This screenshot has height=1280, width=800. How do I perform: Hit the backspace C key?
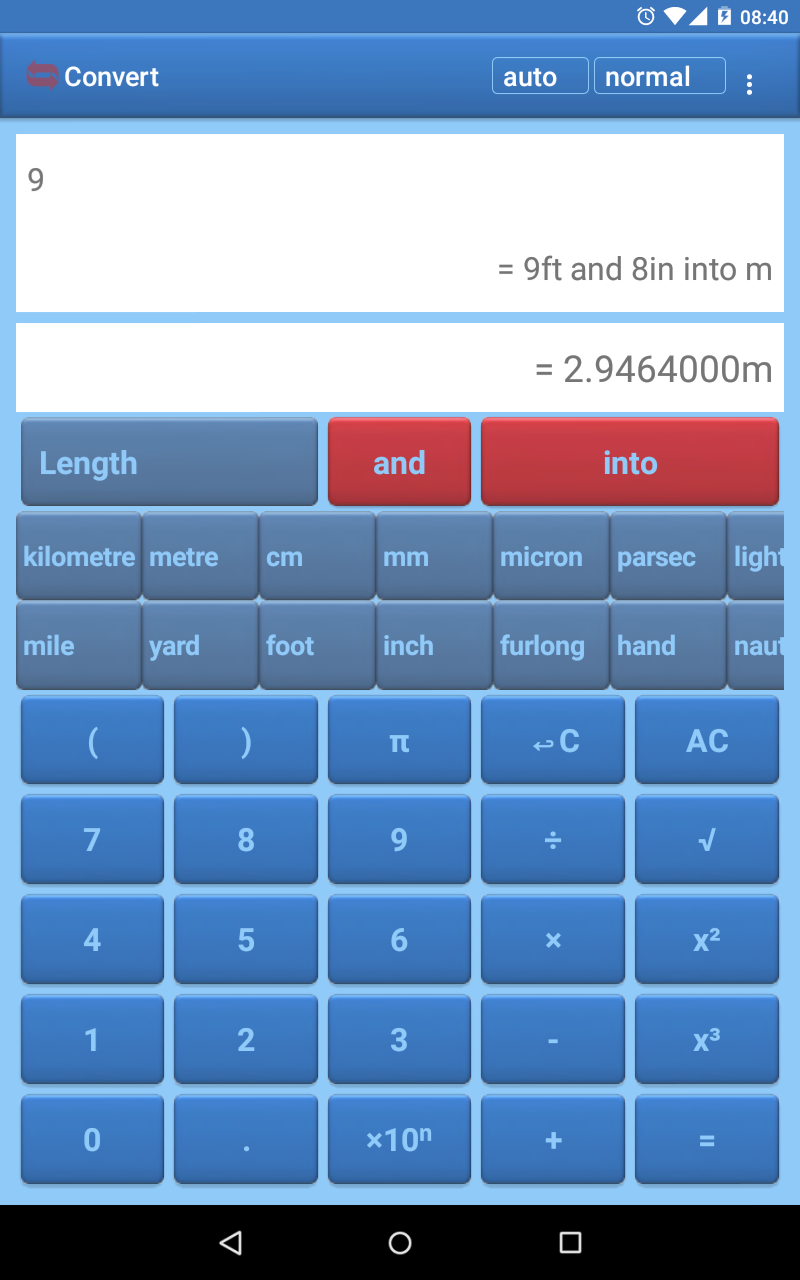click(553, 740)
